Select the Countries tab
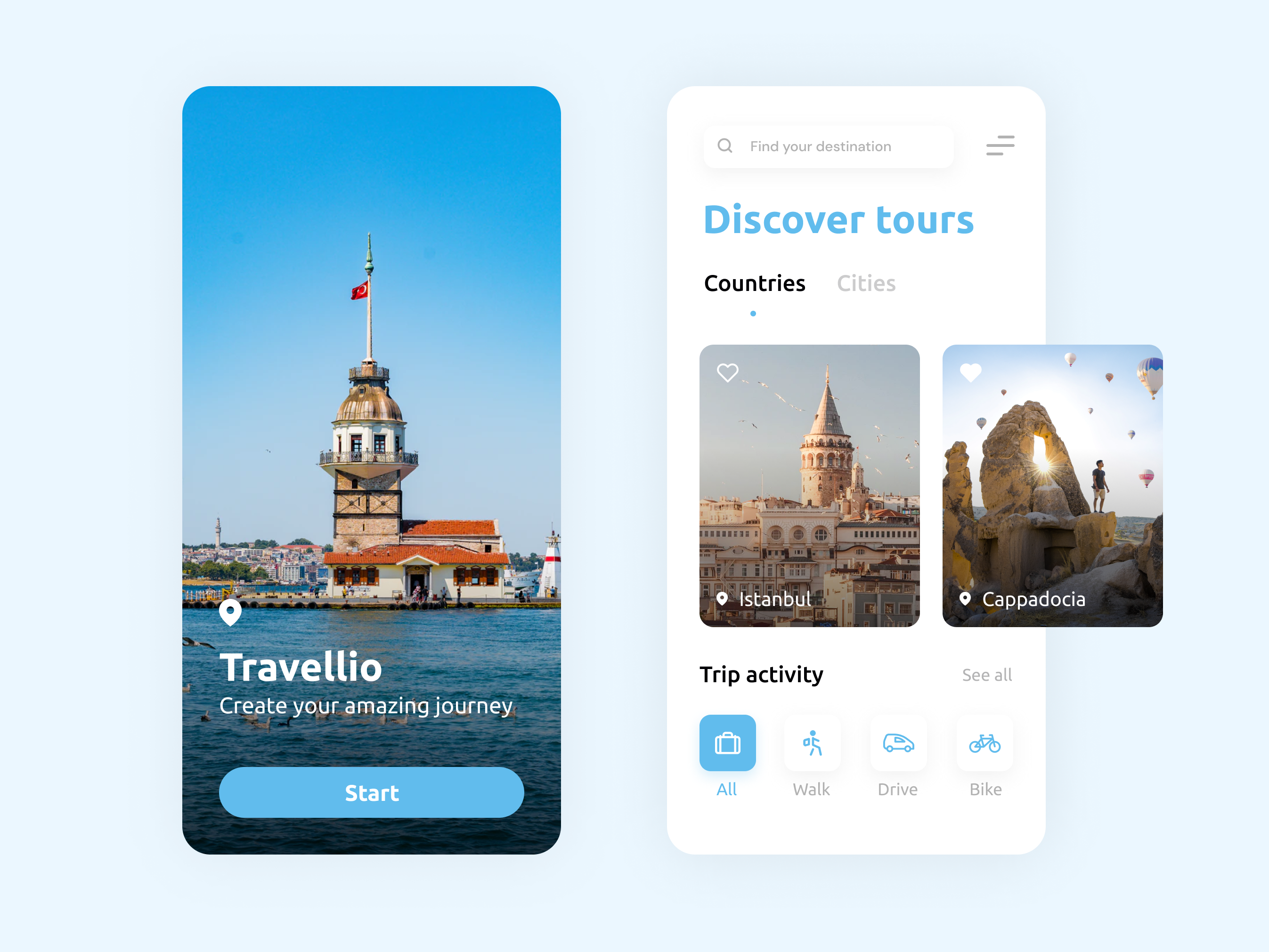The image size is (1269, 952). pyautogui.click(x=755, y=283)
